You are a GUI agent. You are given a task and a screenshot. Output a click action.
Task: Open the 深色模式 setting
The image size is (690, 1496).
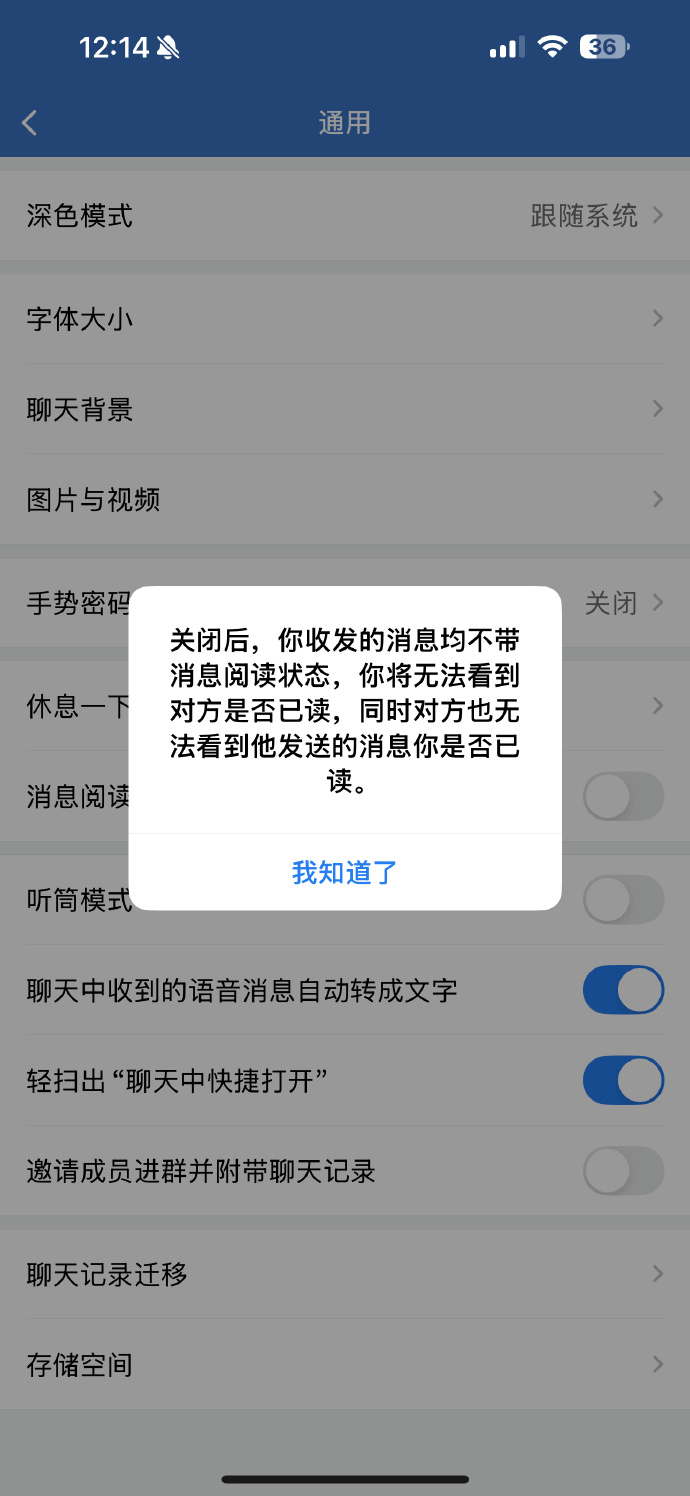tap(345, 215)
